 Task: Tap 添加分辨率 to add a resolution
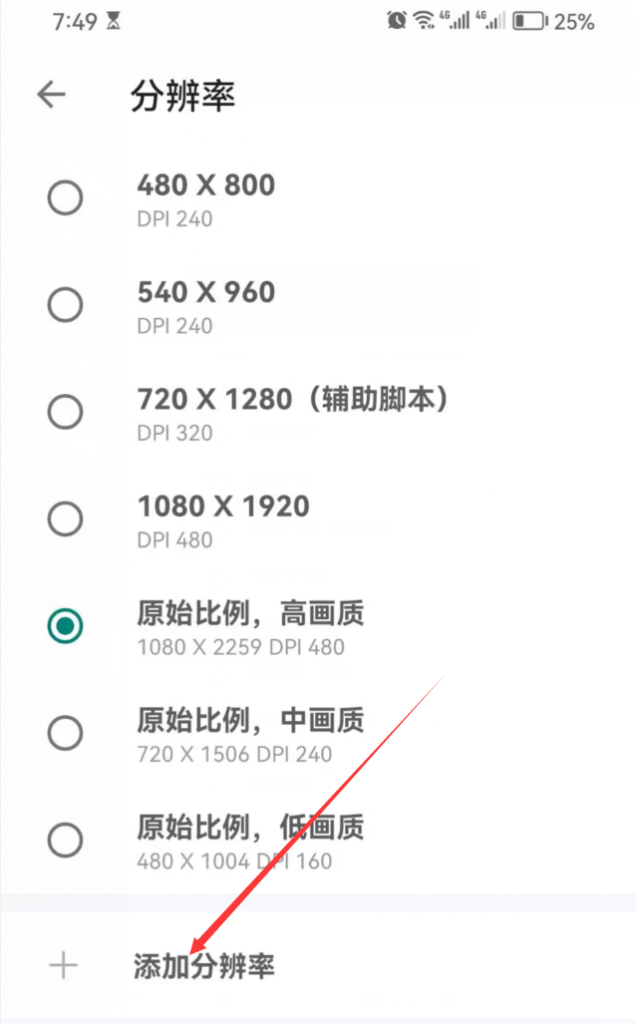click(x=204, y=966)
